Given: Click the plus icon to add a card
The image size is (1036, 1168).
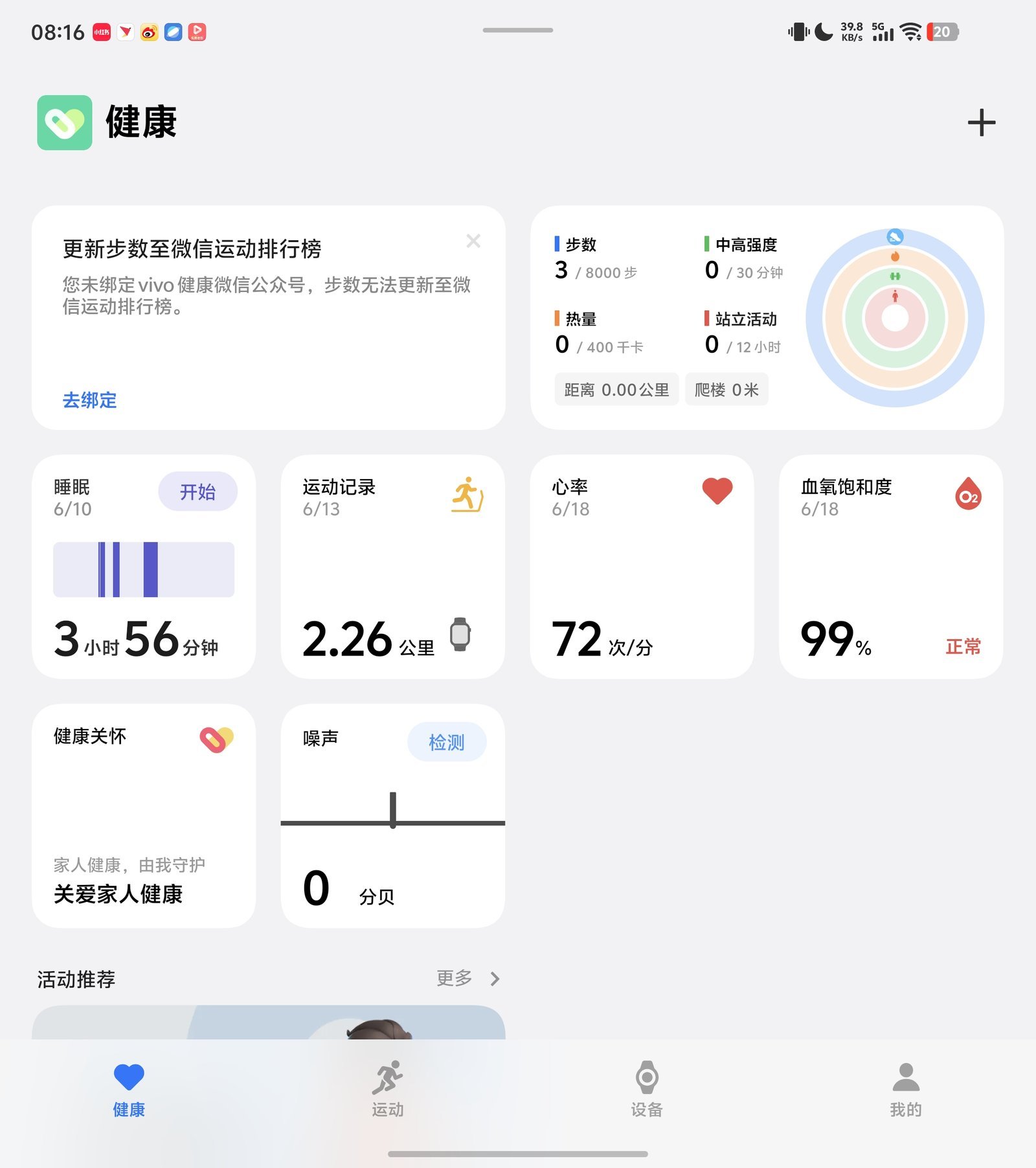Looking at the screenshot, I should pos(982,122).
